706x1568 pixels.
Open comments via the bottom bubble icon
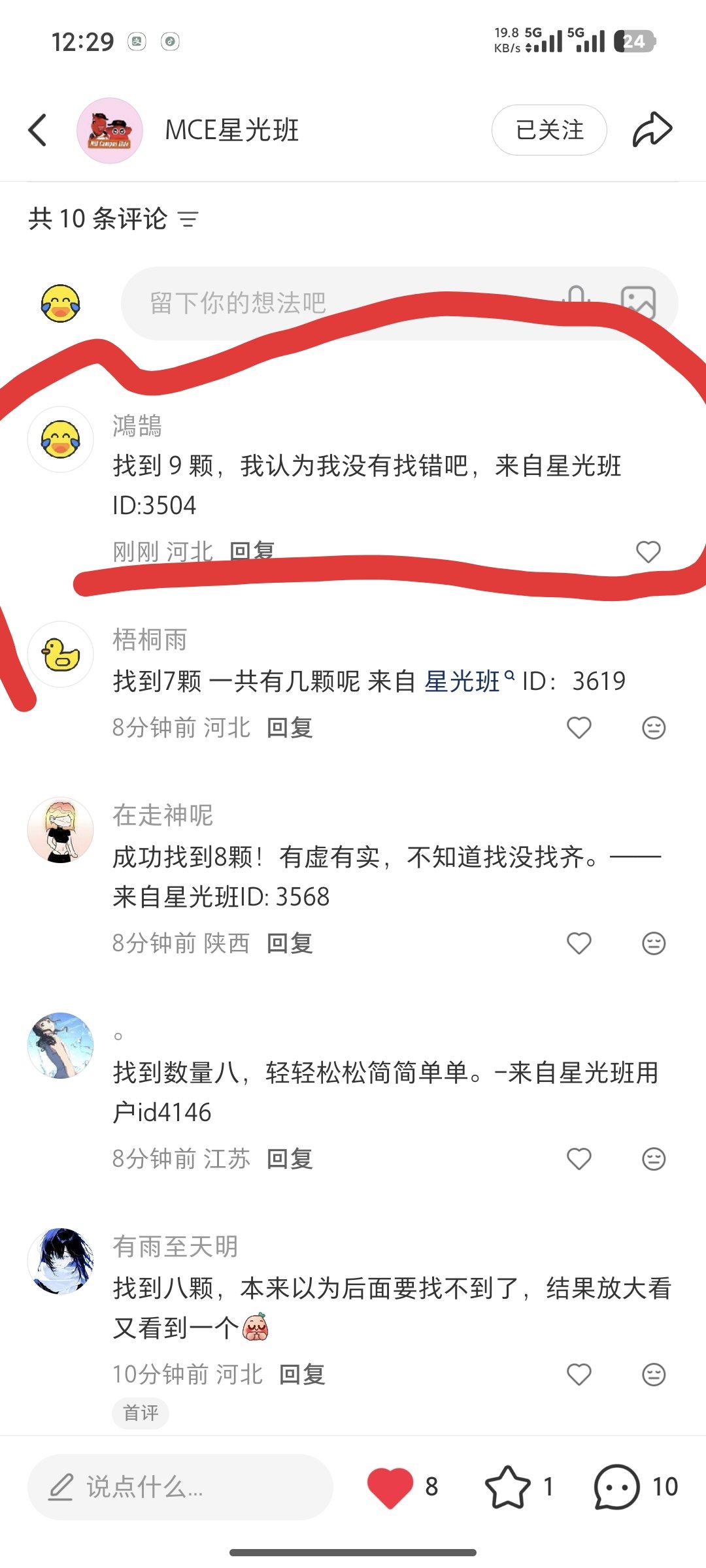coord(616,1487)
